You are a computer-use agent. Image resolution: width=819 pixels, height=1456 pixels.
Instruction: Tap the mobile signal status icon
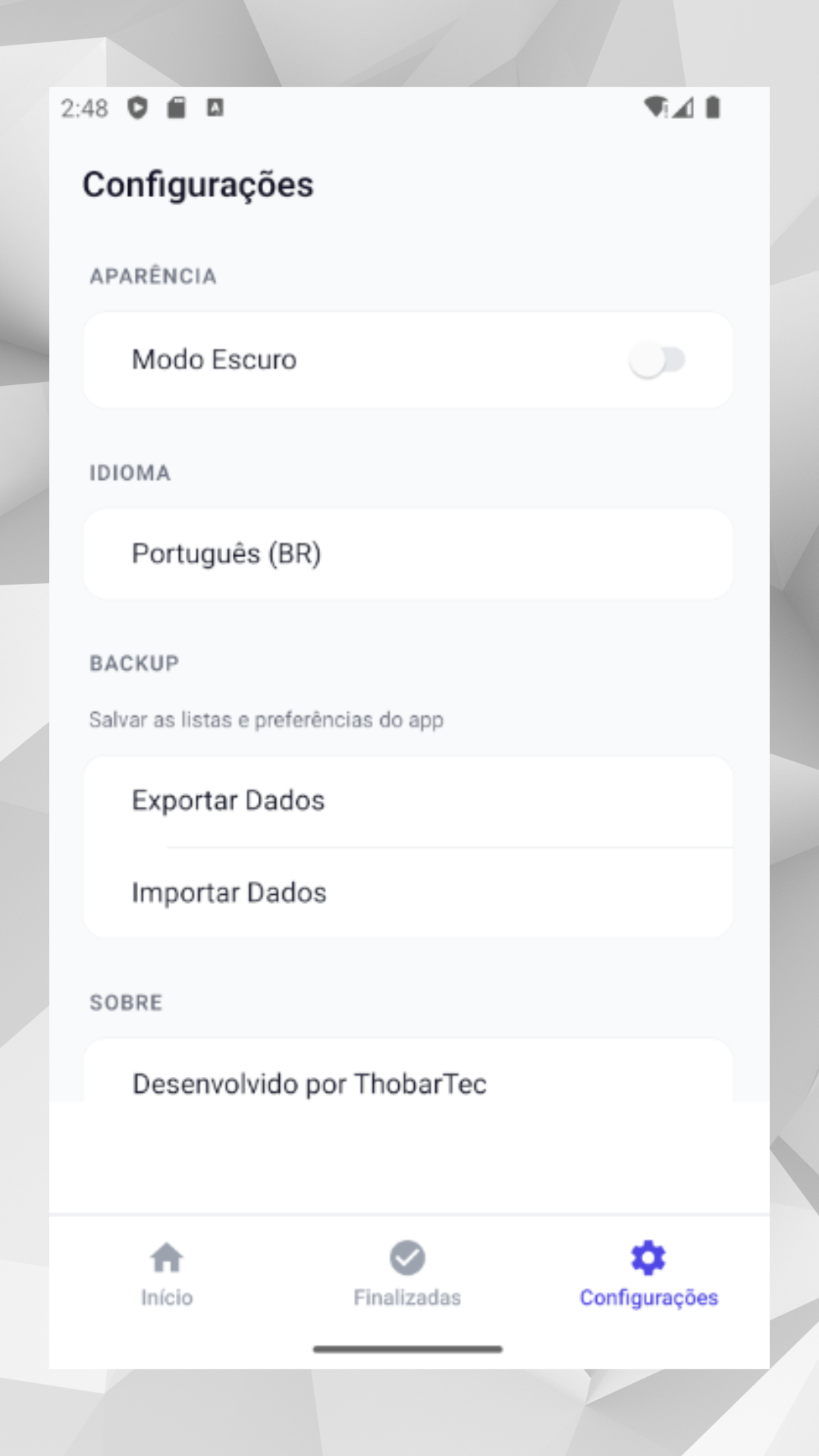click(683, 108)
